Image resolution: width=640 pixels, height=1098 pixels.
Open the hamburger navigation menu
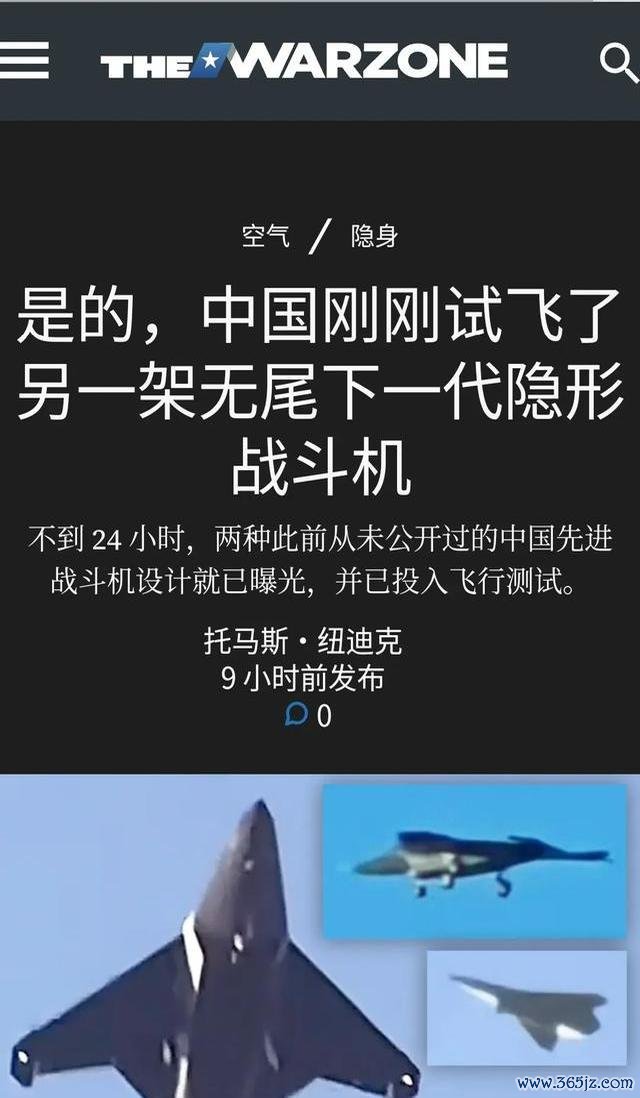24,61
